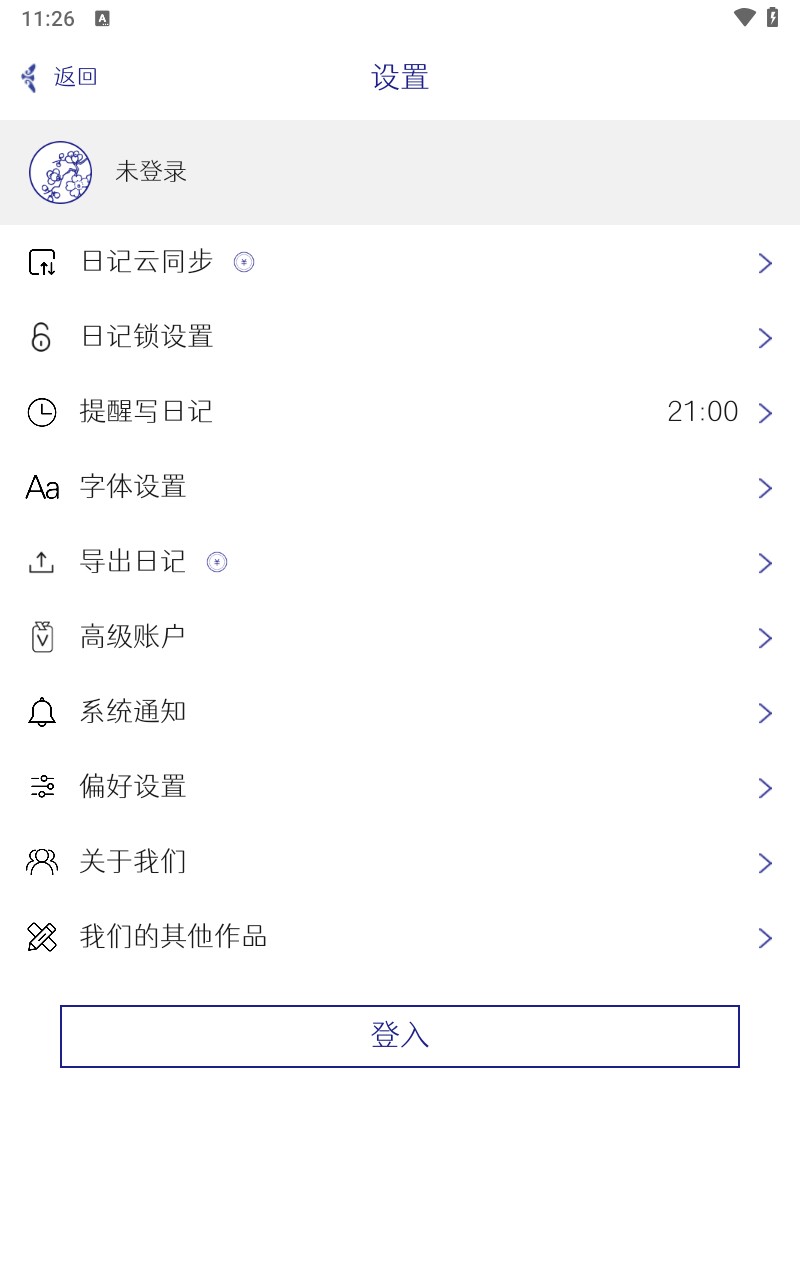This screenshot has height=1280, width=800.
Task: Tap the ¥ badge next to 日记云同步
Action: [x=243, y=262]
